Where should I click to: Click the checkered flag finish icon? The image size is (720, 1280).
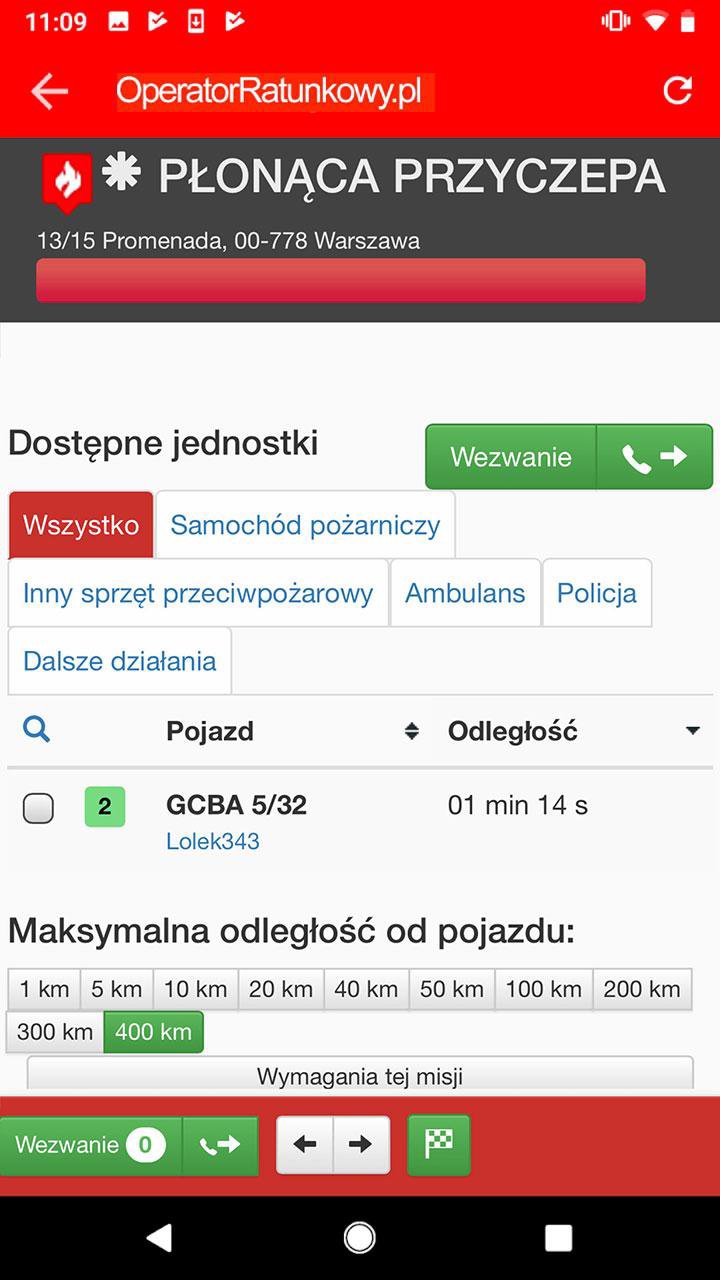[x=439, y=1144]
